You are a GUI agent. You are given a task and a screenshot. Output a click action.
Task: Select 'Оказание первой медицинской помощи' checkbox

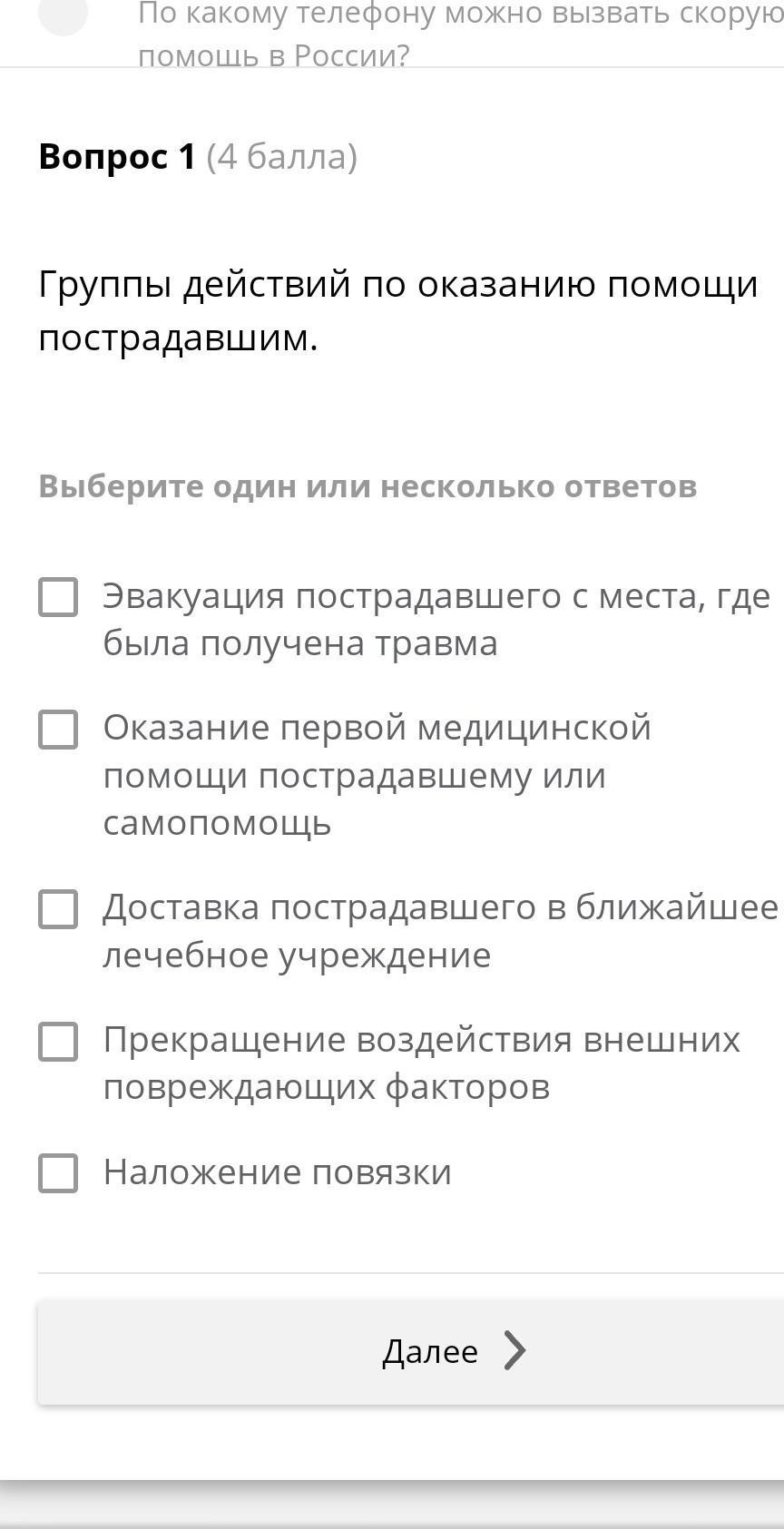pos(58,730)
